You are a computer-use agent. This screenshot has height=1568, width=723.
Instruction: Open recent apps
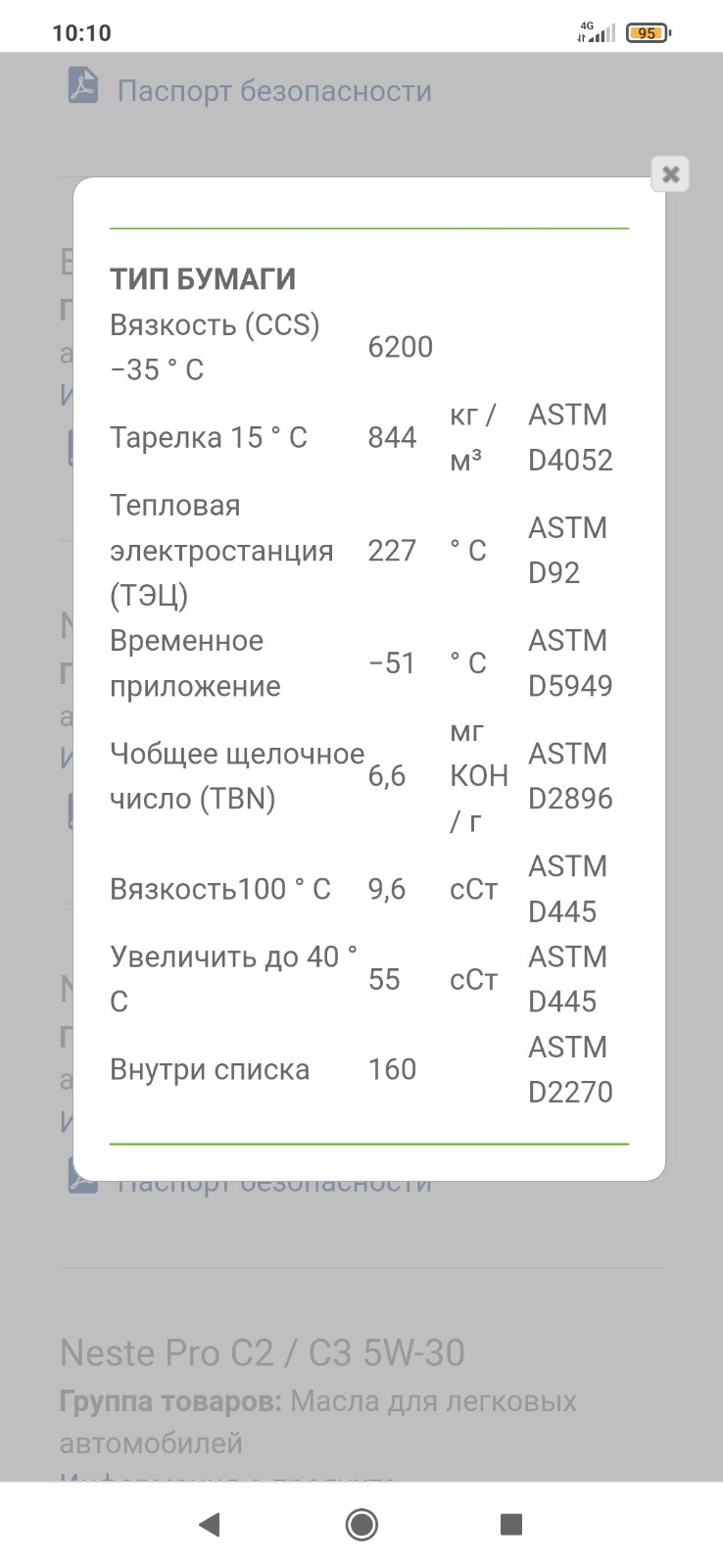tap(510, 1524)
